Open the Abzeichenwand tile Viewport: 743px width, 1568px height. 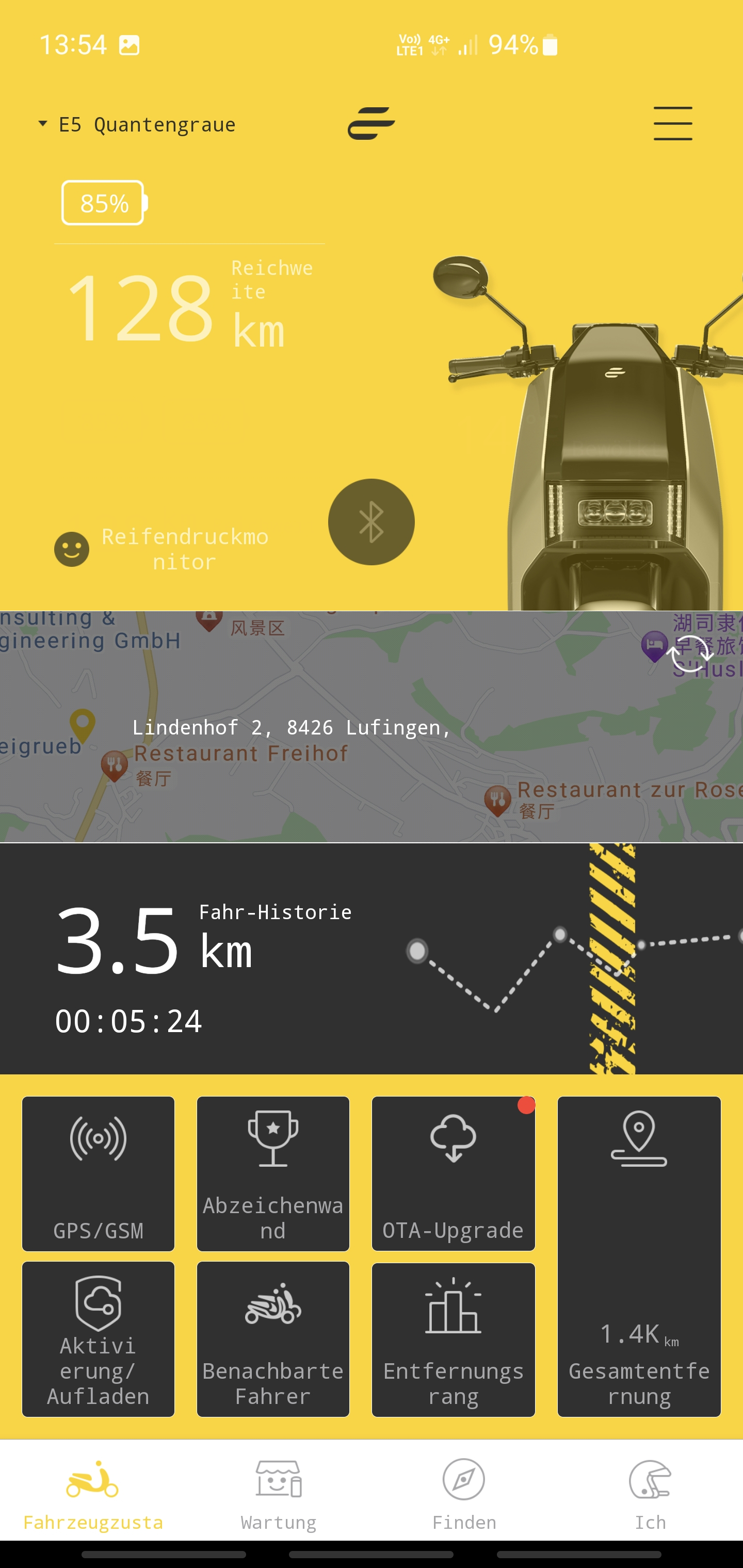pos(273,1173)
